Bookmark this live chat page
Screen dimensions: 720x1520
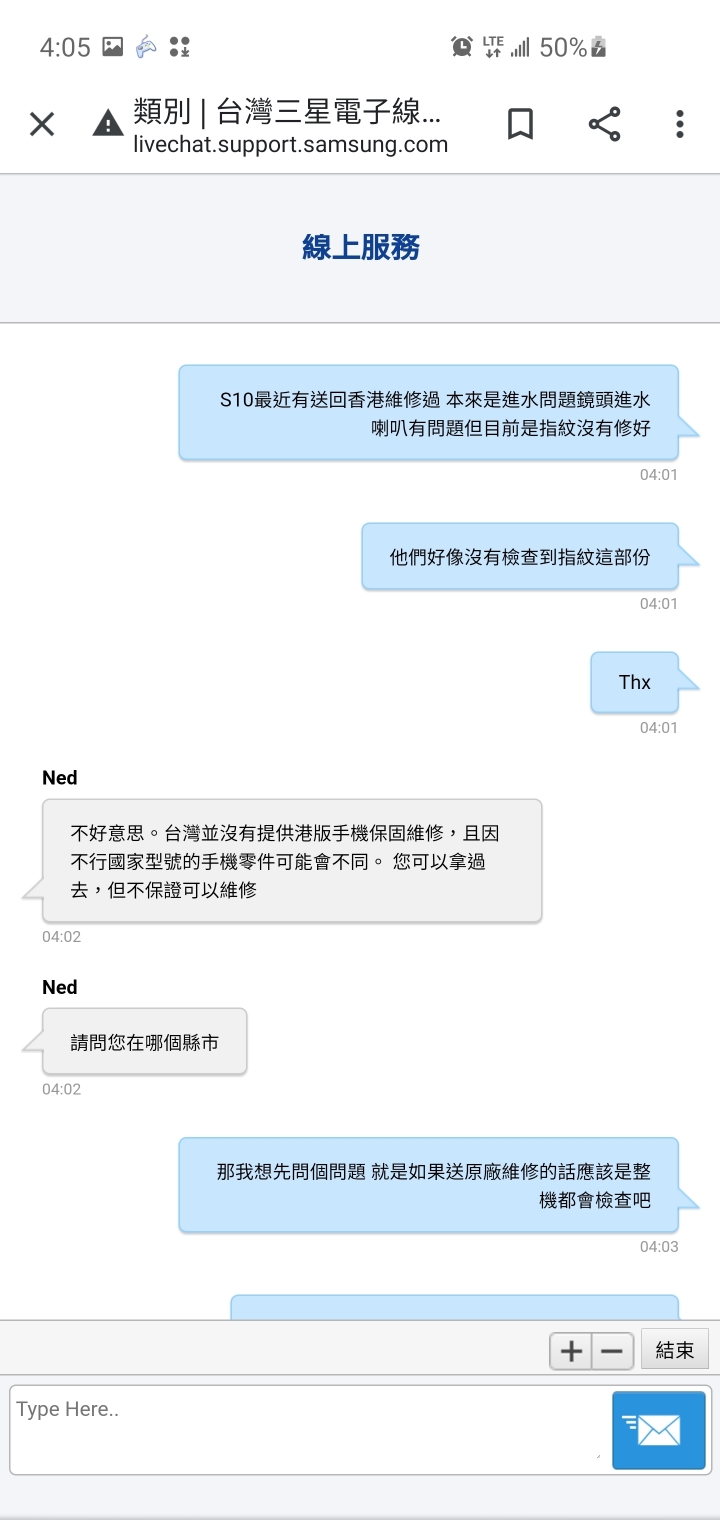[x=520, y=124]
